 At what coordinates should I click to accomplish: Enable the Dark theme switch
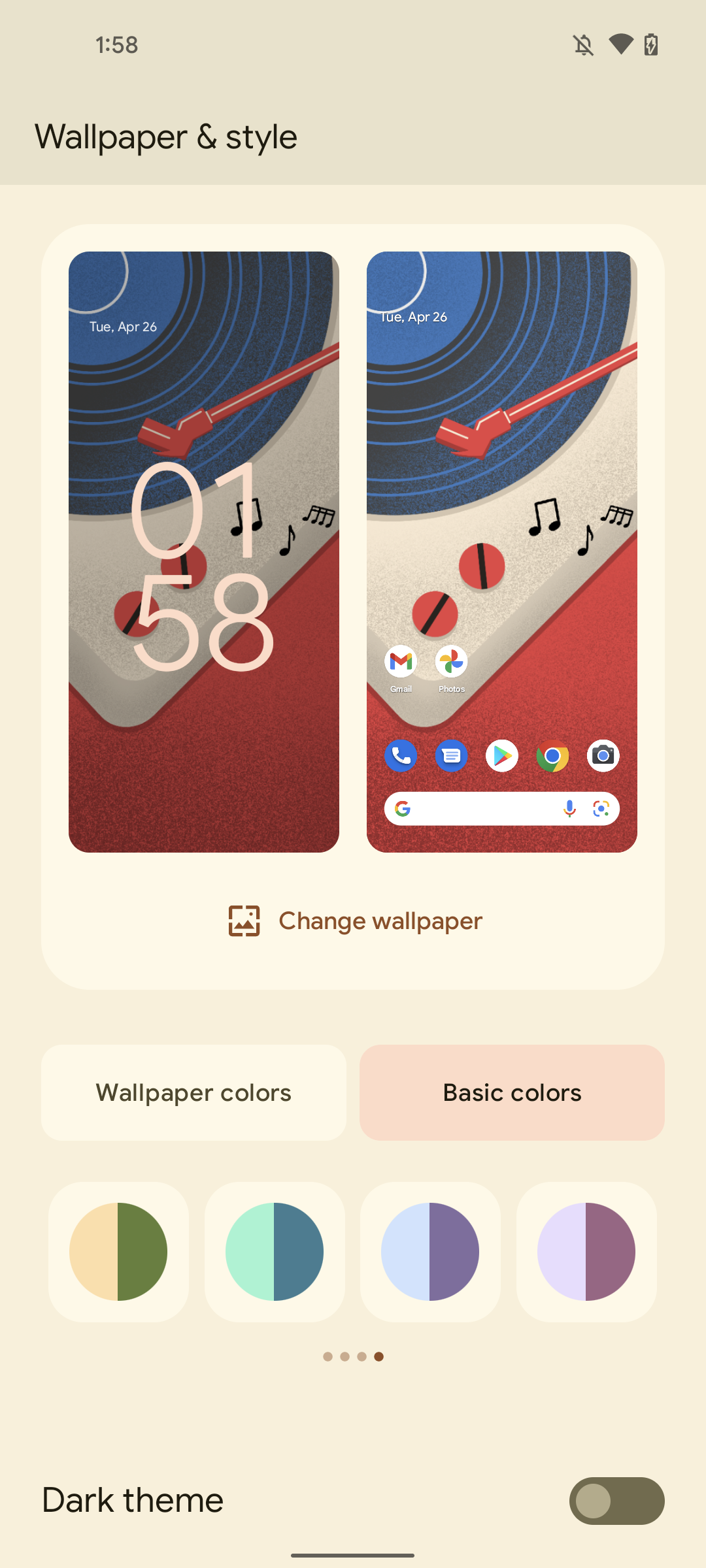pos(616,1501)
